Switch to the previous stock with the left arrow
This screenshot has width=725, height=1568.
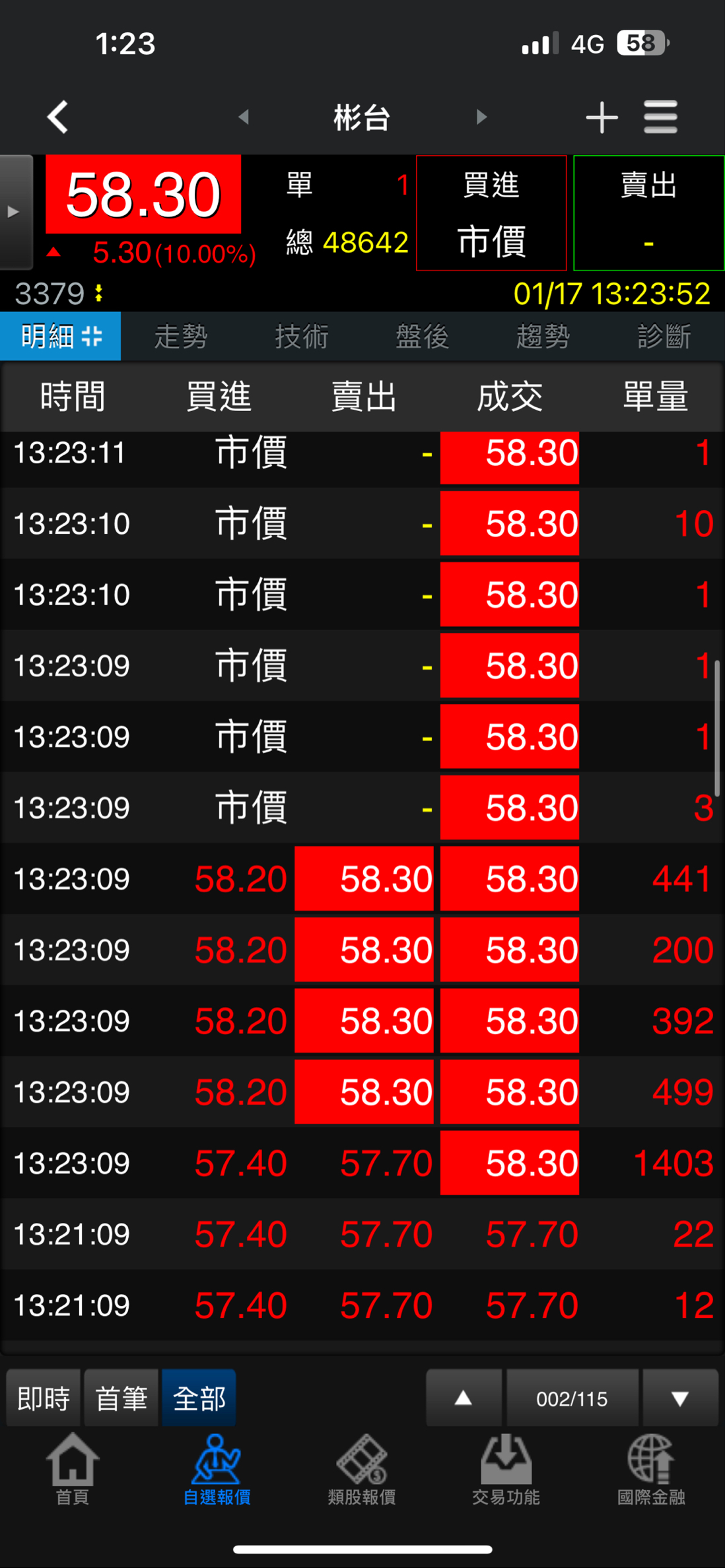pyautogui.click(x=244, y=117)
